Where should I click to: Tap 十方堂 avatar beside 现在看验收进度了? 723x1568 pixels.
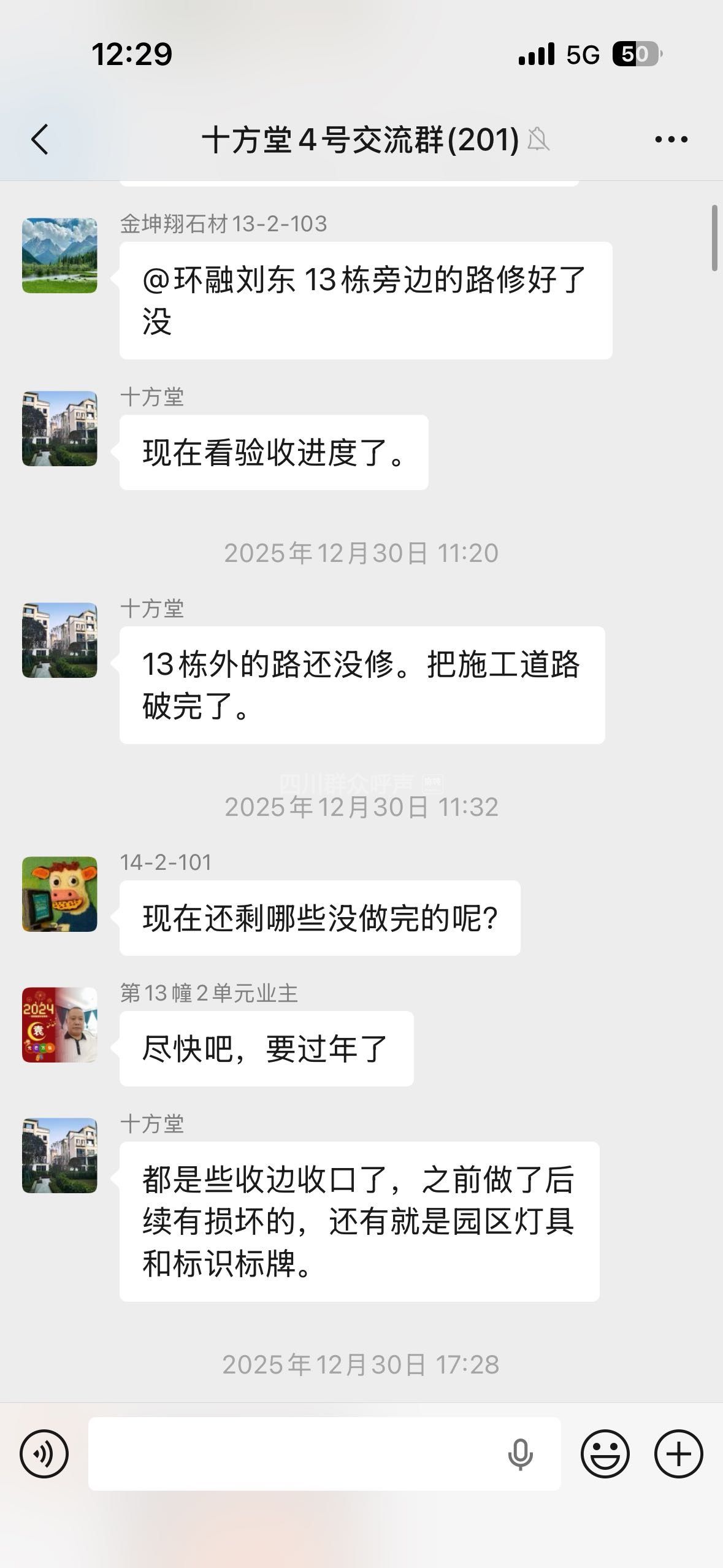coord(59,429)
